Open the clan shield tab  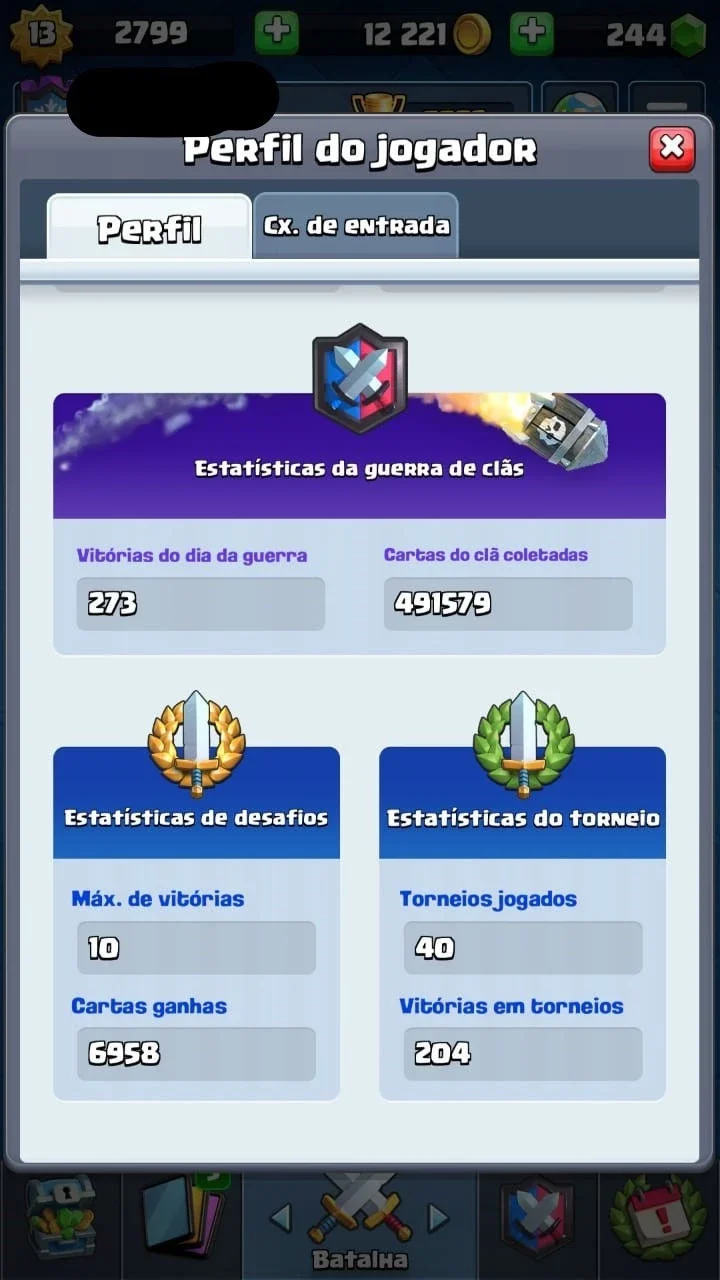pyautogui.click(x=538, y=1217)
